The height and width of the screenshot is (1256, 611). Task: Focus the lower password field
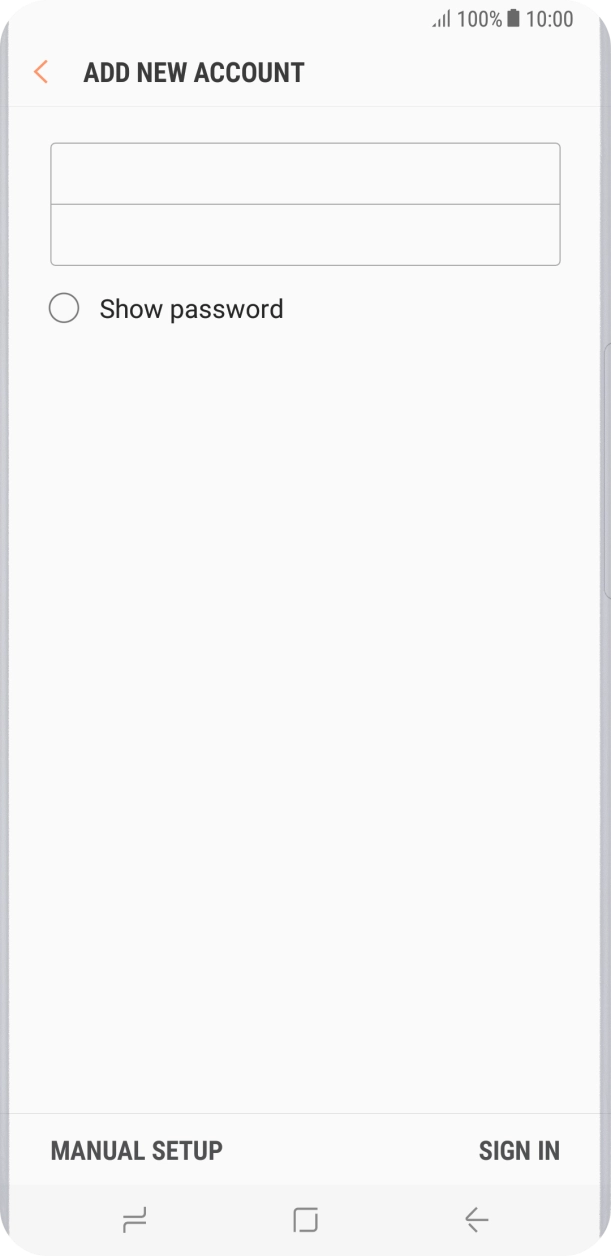tap(305, 235)
